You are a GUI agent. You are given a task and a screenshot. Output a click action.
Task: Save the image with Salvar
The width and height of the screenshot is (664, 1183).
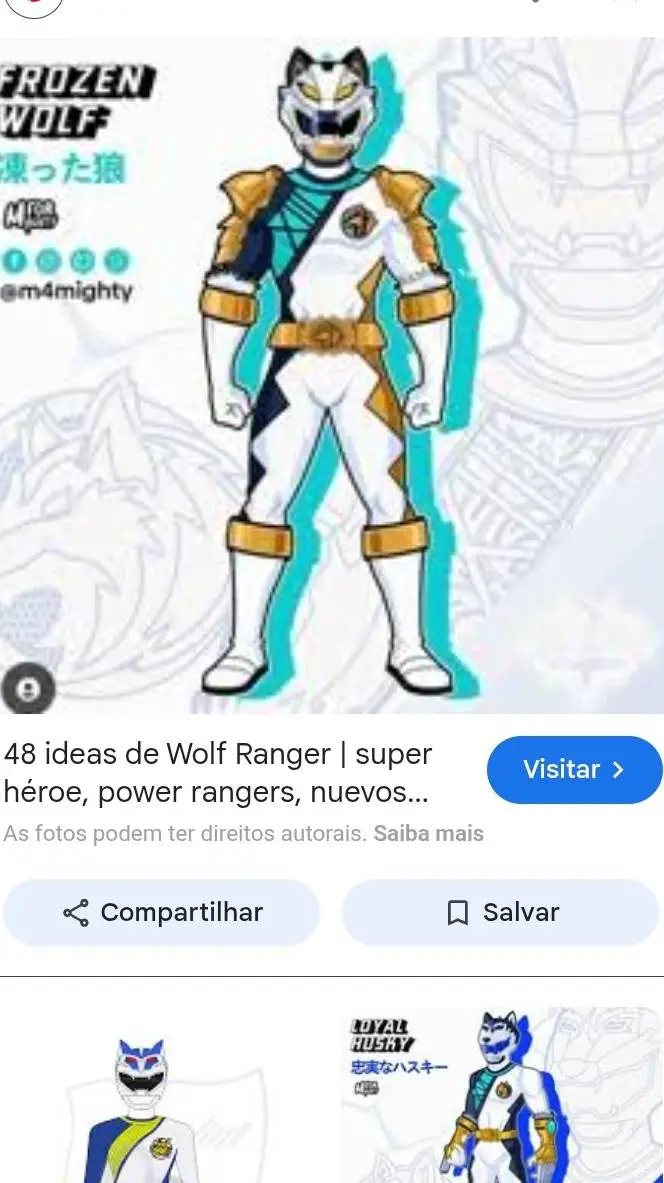500,912
